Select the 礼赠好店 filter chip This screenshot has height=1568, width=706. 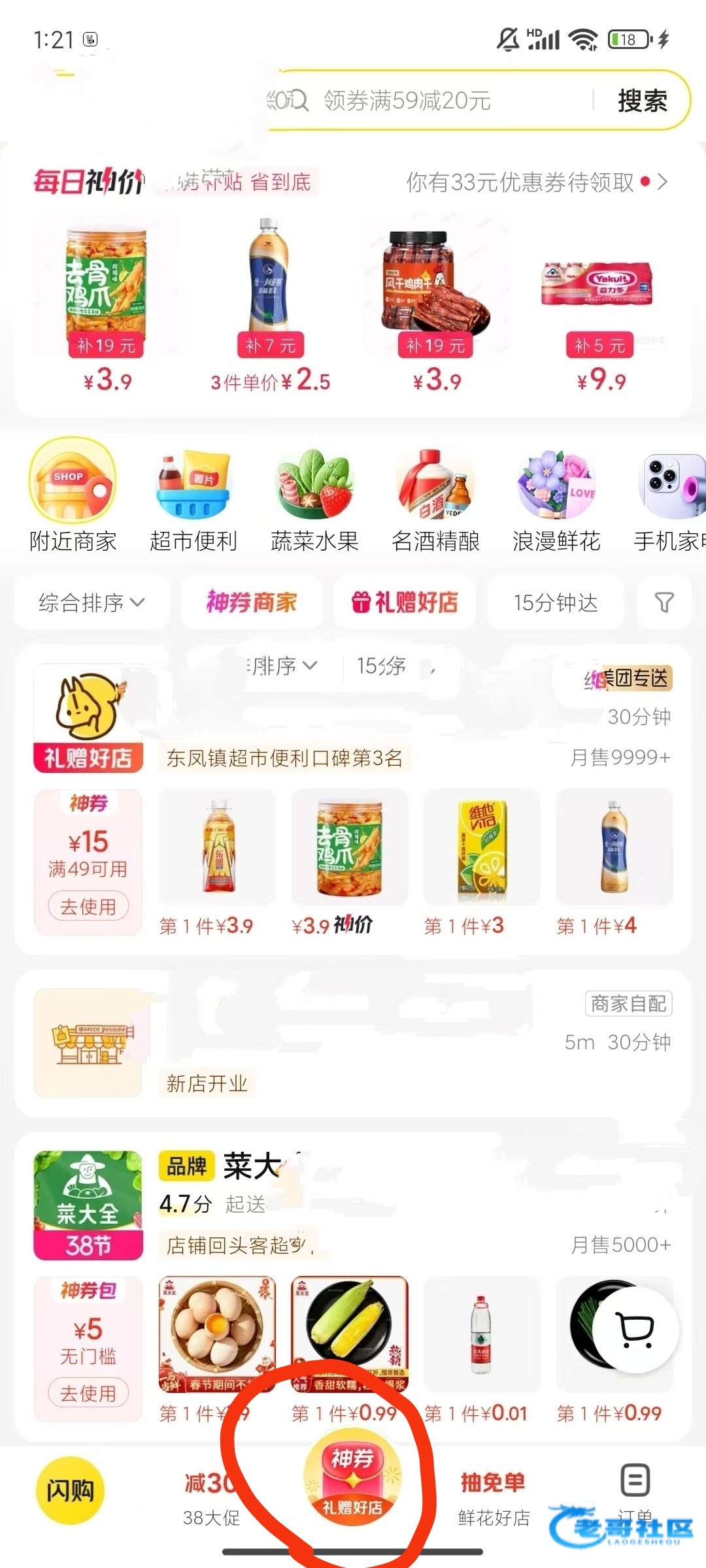click(405, 602)
